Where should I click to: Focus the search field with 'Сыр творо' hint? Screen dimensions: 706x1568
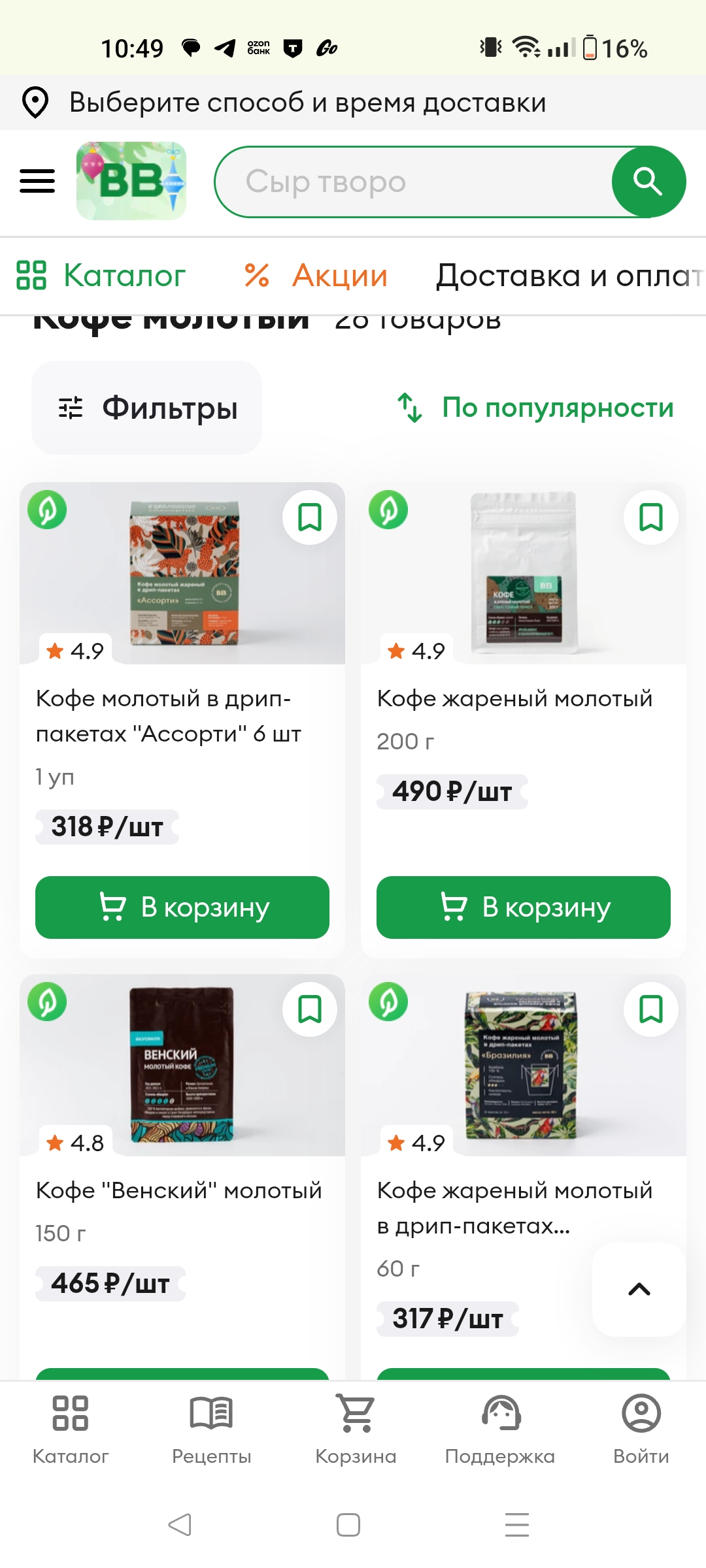414,182
